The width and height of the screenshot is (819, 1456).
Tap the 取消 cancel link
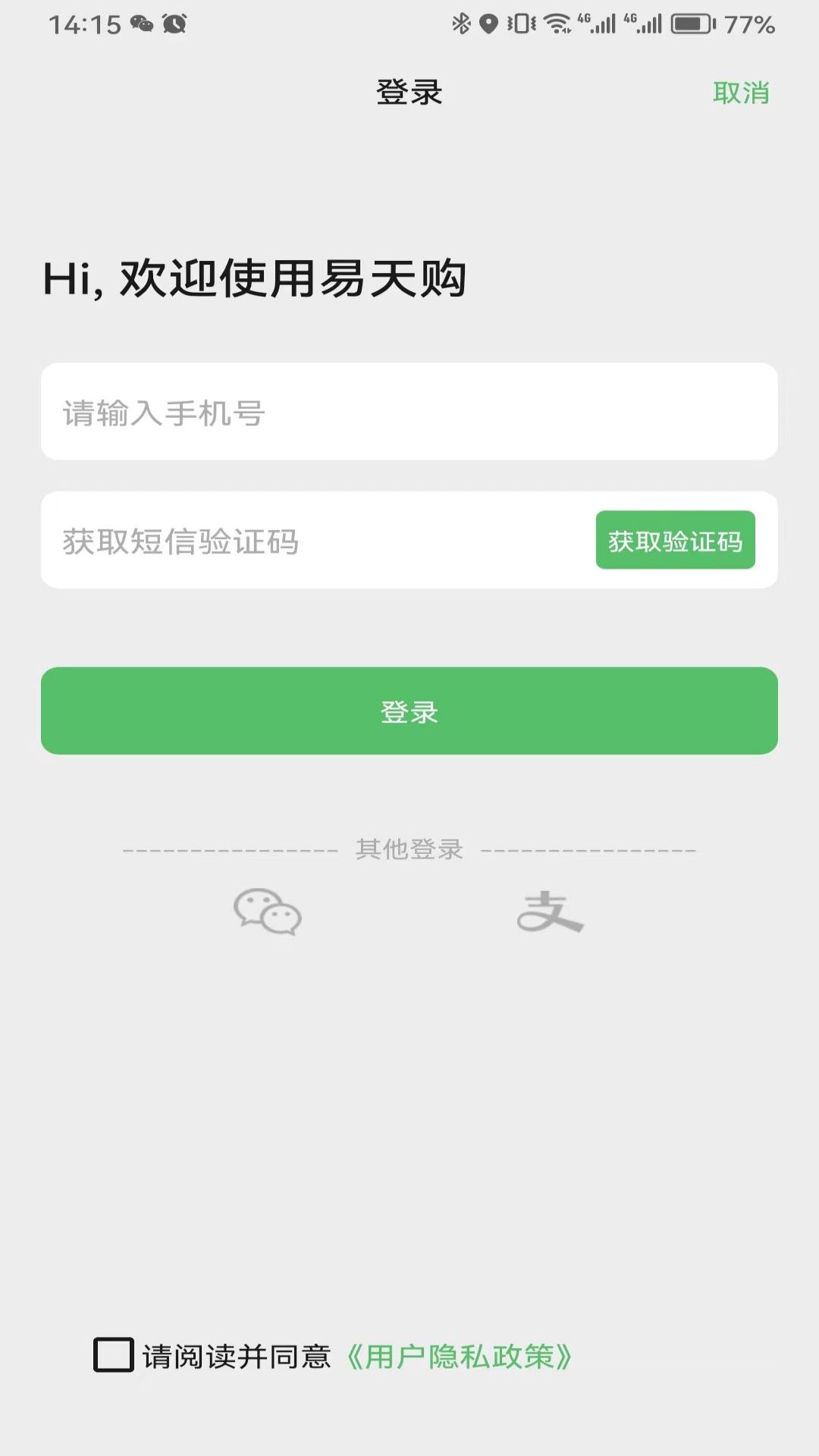pyautogui.click(x=741, y=91)
